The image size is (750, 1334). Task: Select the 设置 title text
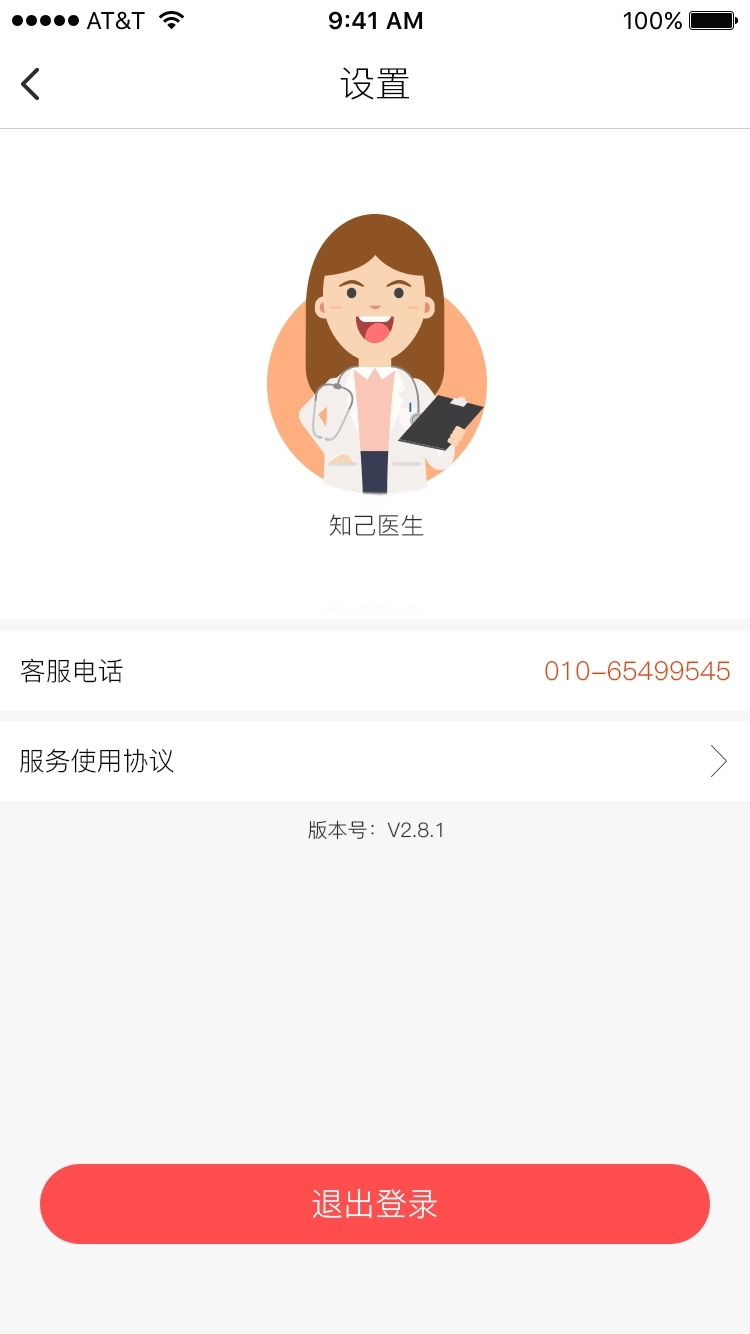click(375, 86)
